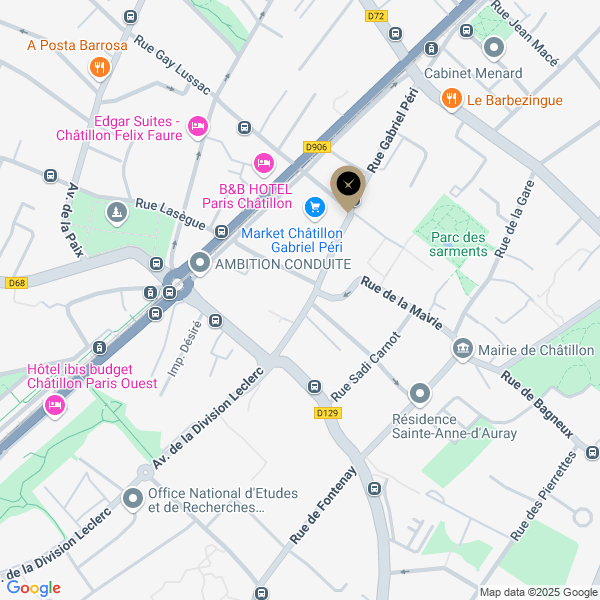600x600 pixels.
Task: Tap the bus stop on Rue de Fontenay
Action: (375, 488)
